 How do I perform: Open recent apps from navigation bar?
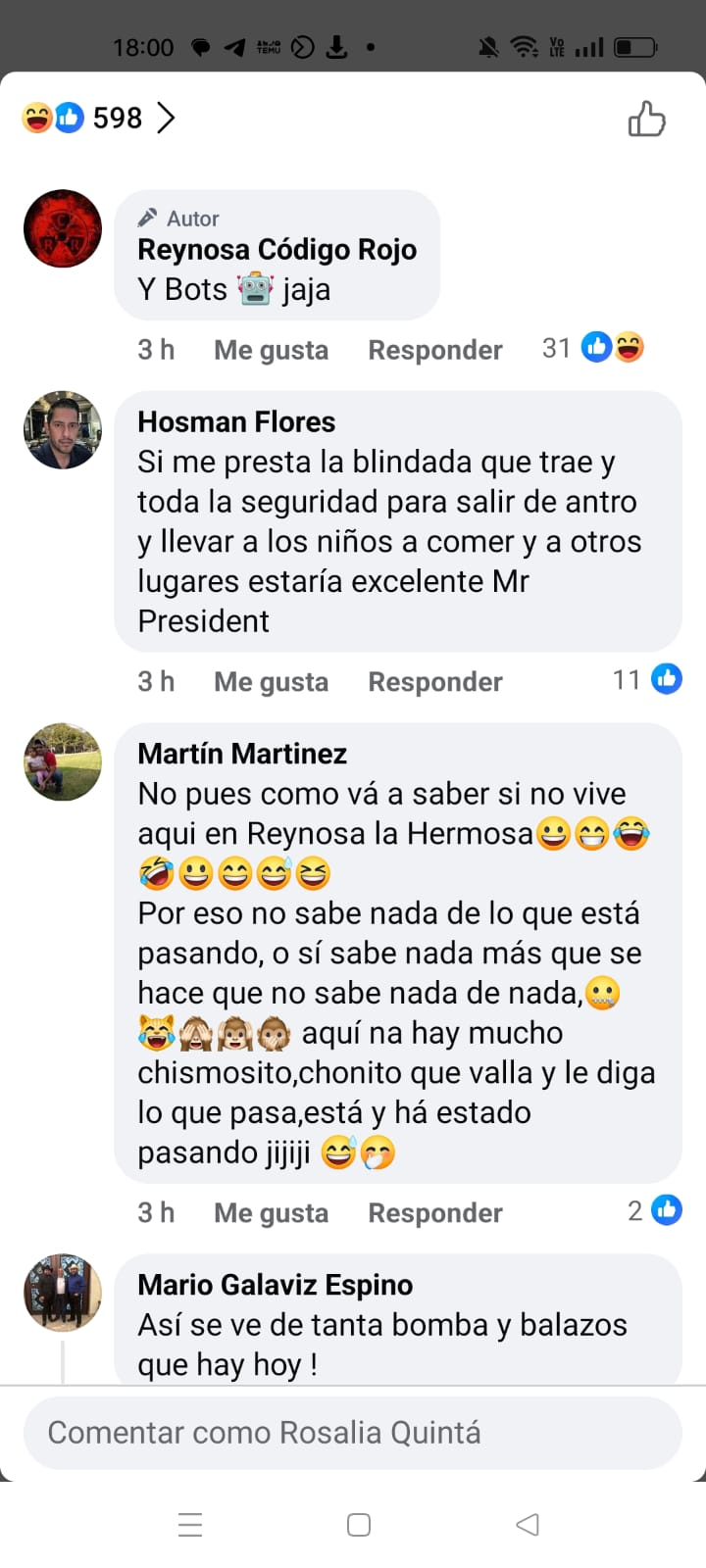(190, 1525)
